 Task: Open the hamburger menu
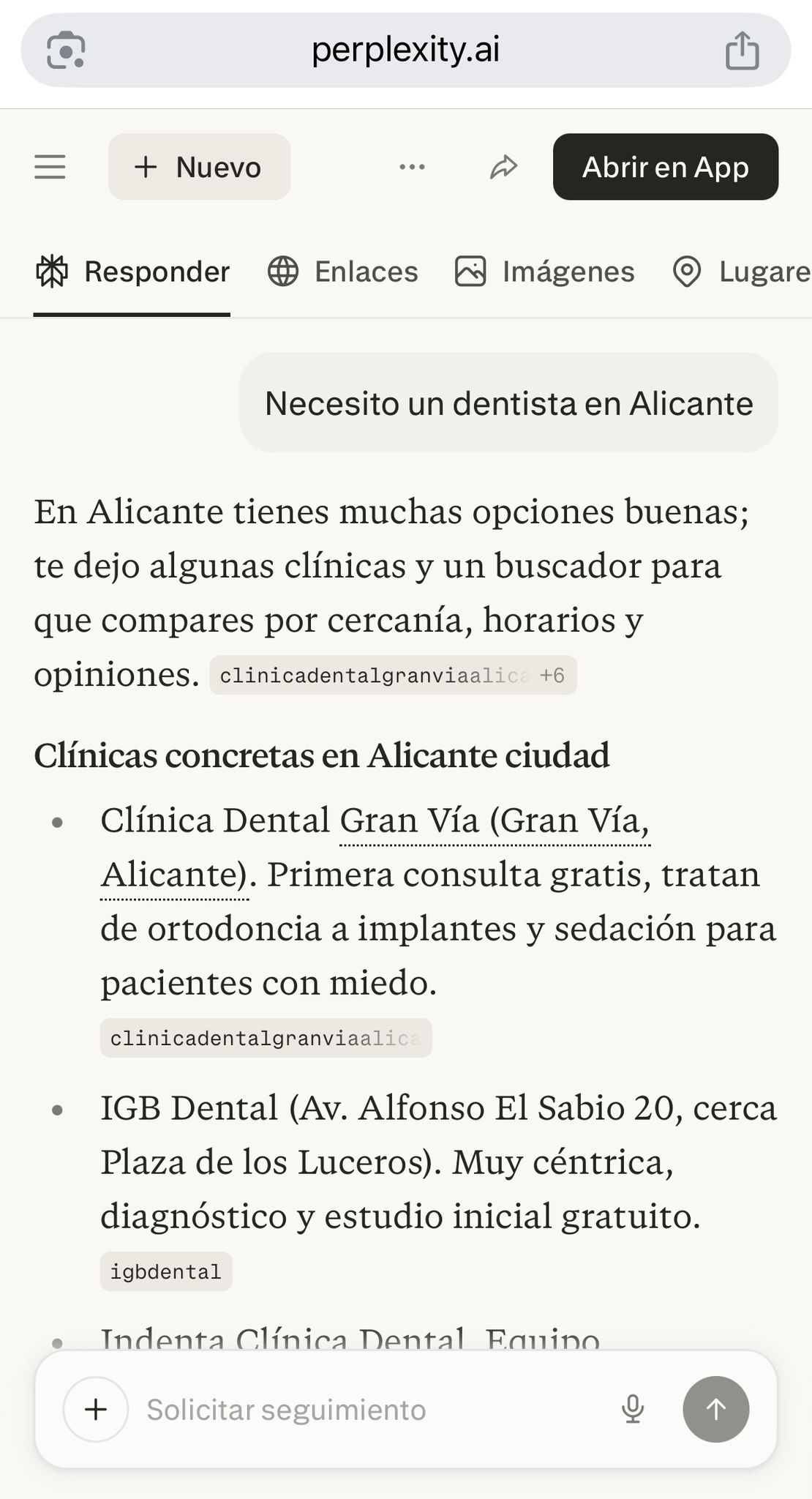click(50, 167)
